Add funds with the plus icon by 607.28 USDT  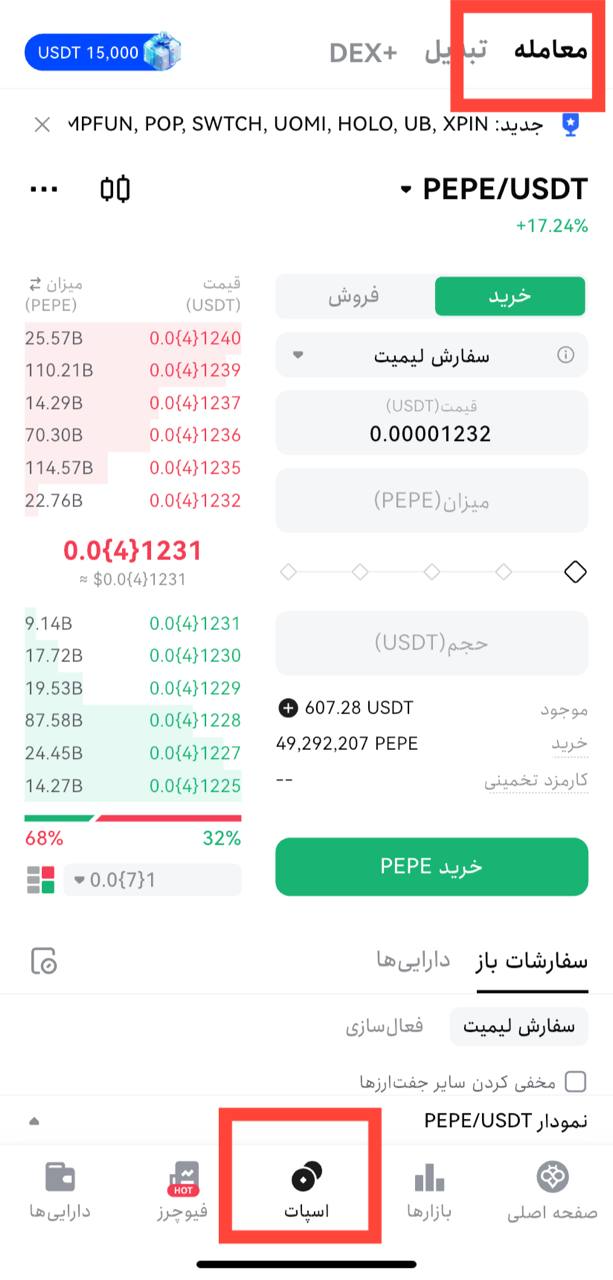click(x=288, y=708)
